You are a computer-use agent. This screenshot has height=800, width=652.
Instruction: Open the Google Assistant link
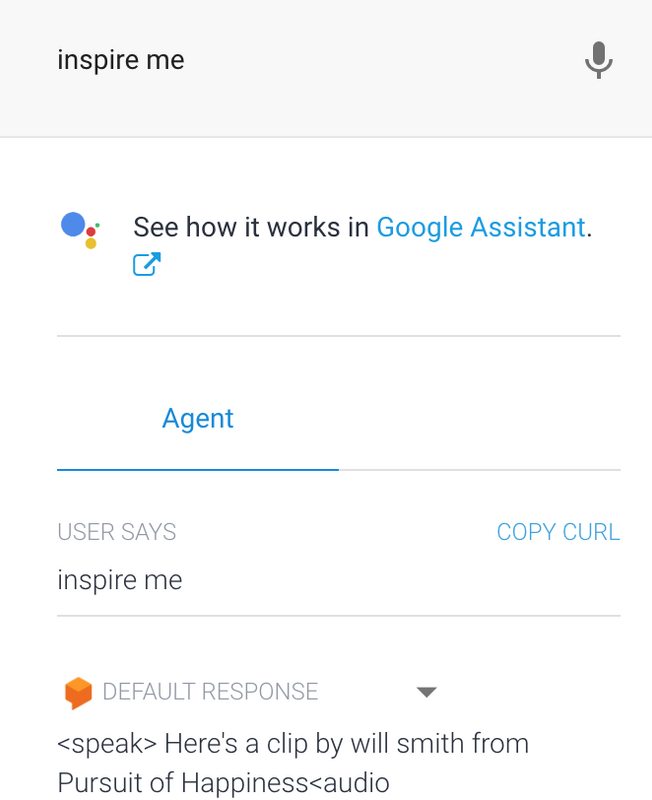480,227
